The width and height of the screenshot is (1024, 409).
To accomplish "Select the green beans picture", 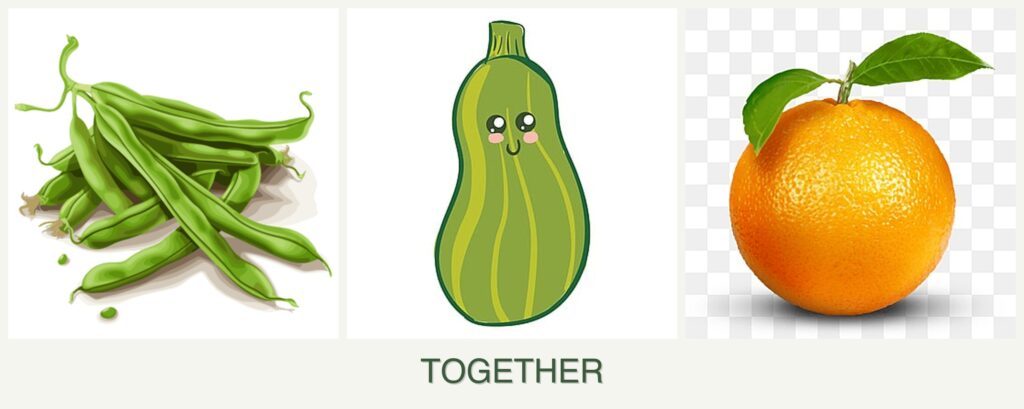I will click(x=173, y=174).
